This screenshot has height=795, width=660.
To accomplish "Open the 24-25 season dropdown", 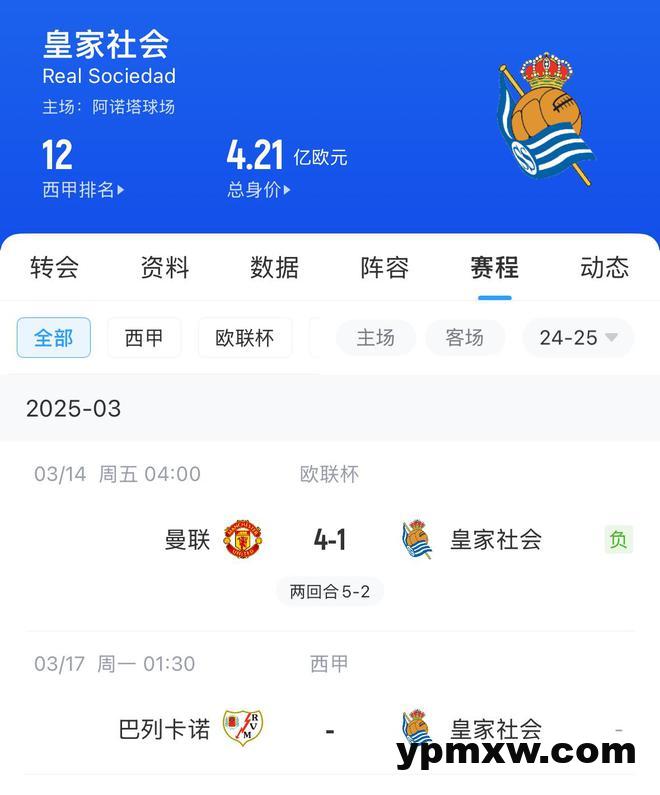I will pos(578,338).
